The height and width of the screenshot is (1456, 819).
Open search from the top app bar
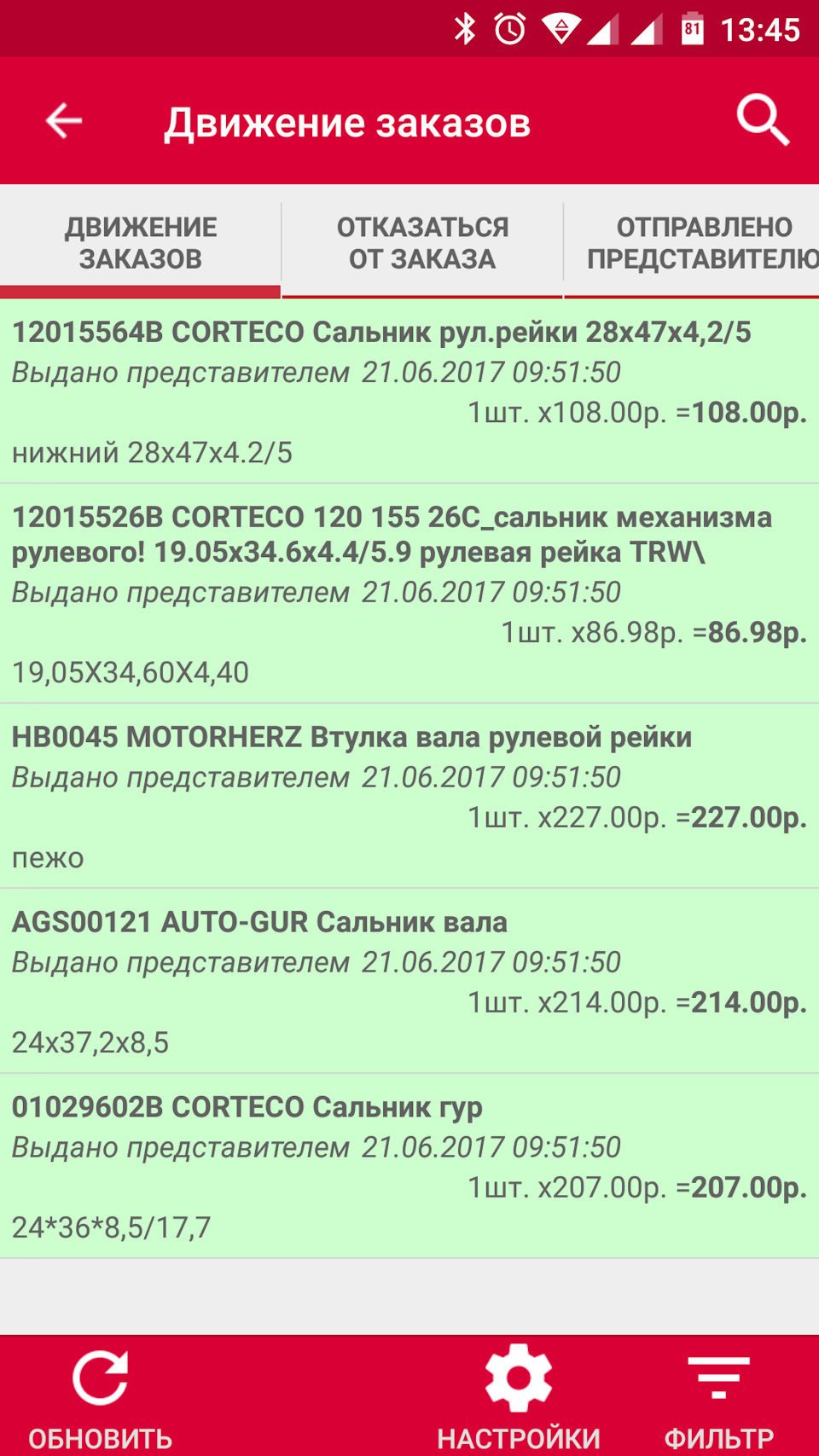pos(762,119)
